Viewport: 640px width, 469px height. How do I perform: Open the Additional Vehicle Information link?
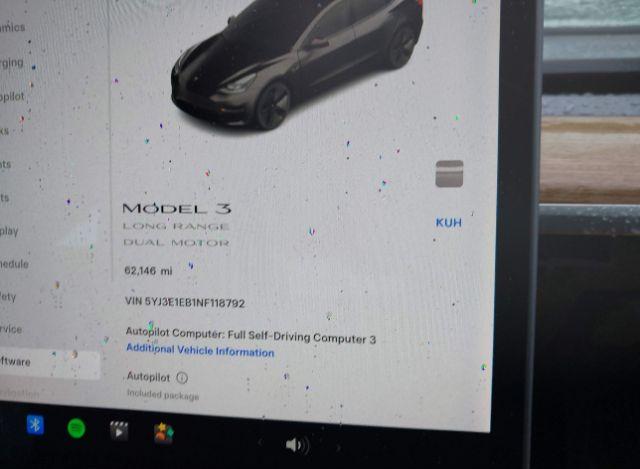point(200,351)
